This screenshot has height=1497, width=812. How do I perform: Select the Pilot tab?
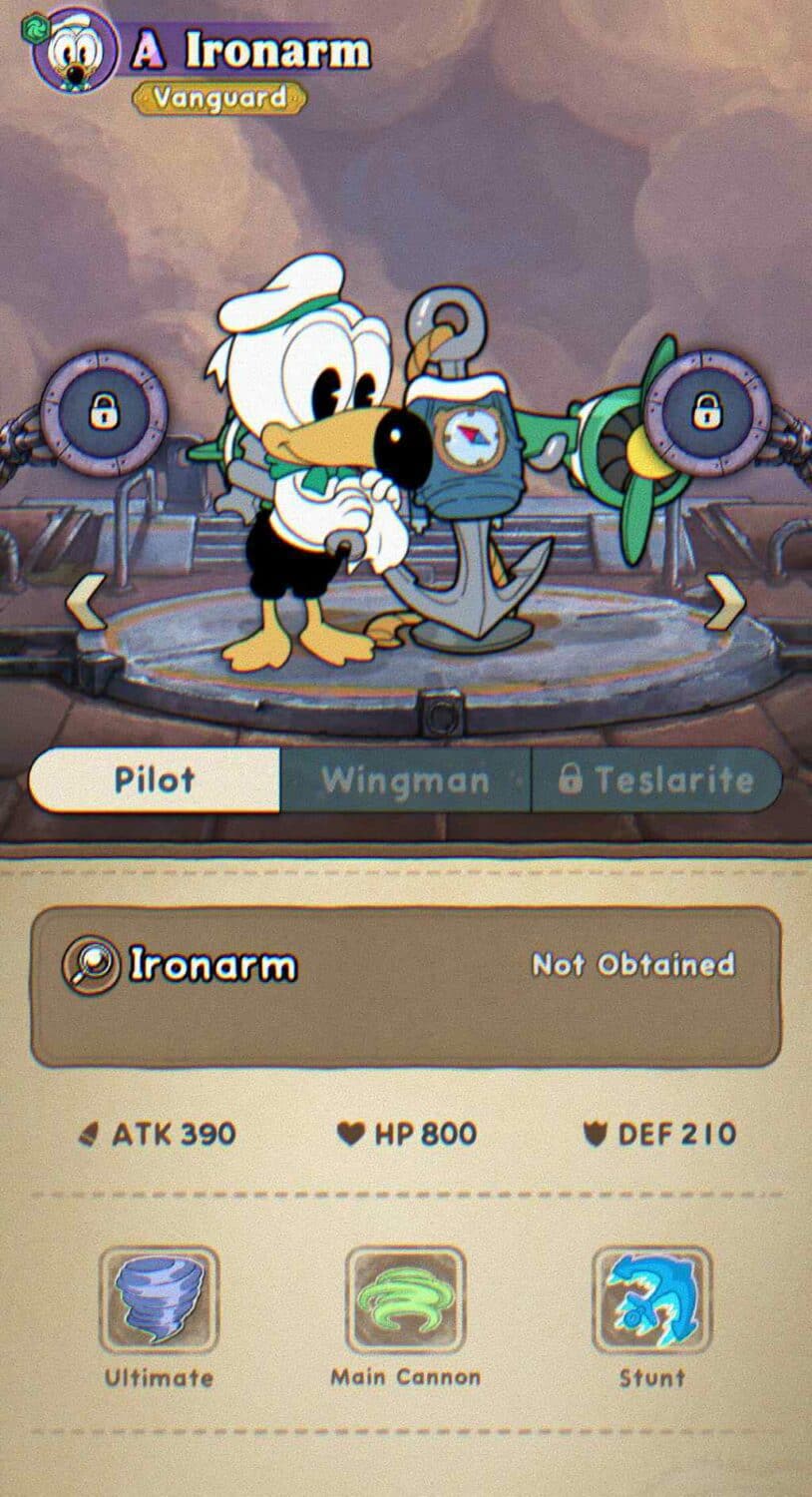click(155, 779)
